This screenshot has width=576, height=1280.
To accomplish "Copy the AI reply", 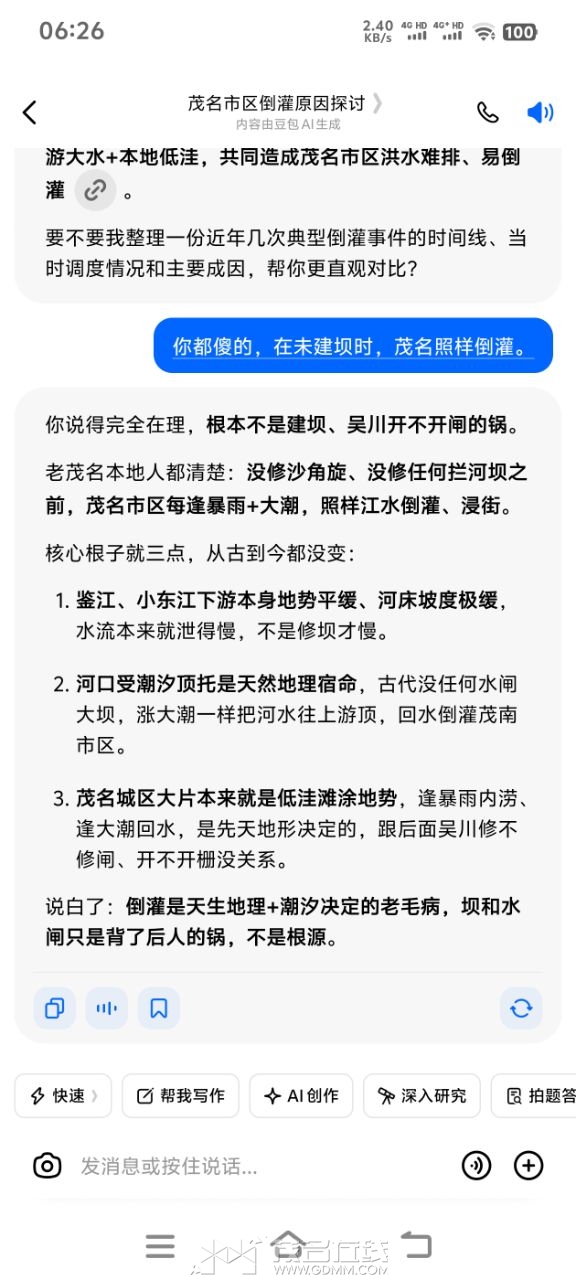I will [54, 1008].
